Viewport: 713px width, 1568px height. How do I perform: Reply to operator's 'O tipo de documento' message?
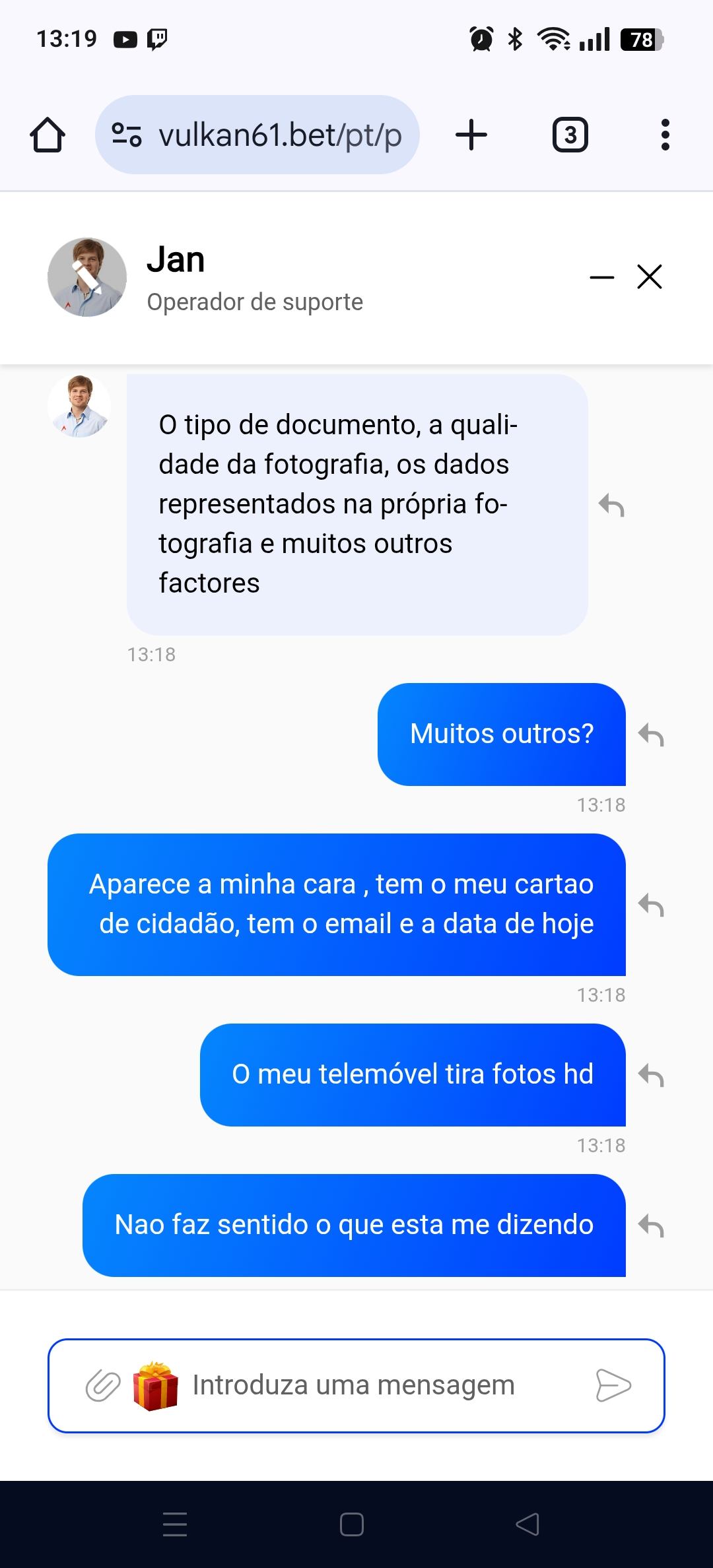point(611,506)
